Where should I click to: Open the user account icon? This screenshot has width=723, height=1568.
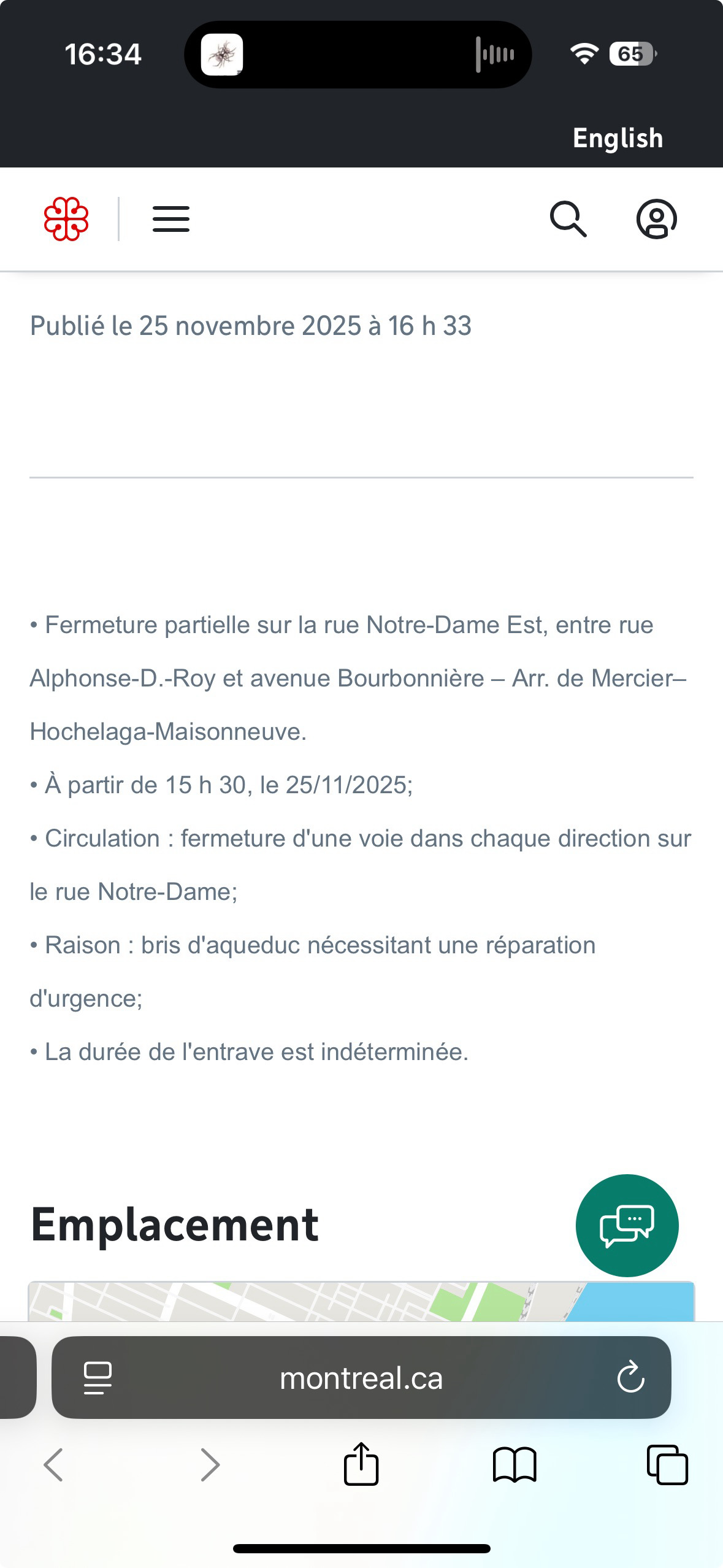[x=656, y=219]
